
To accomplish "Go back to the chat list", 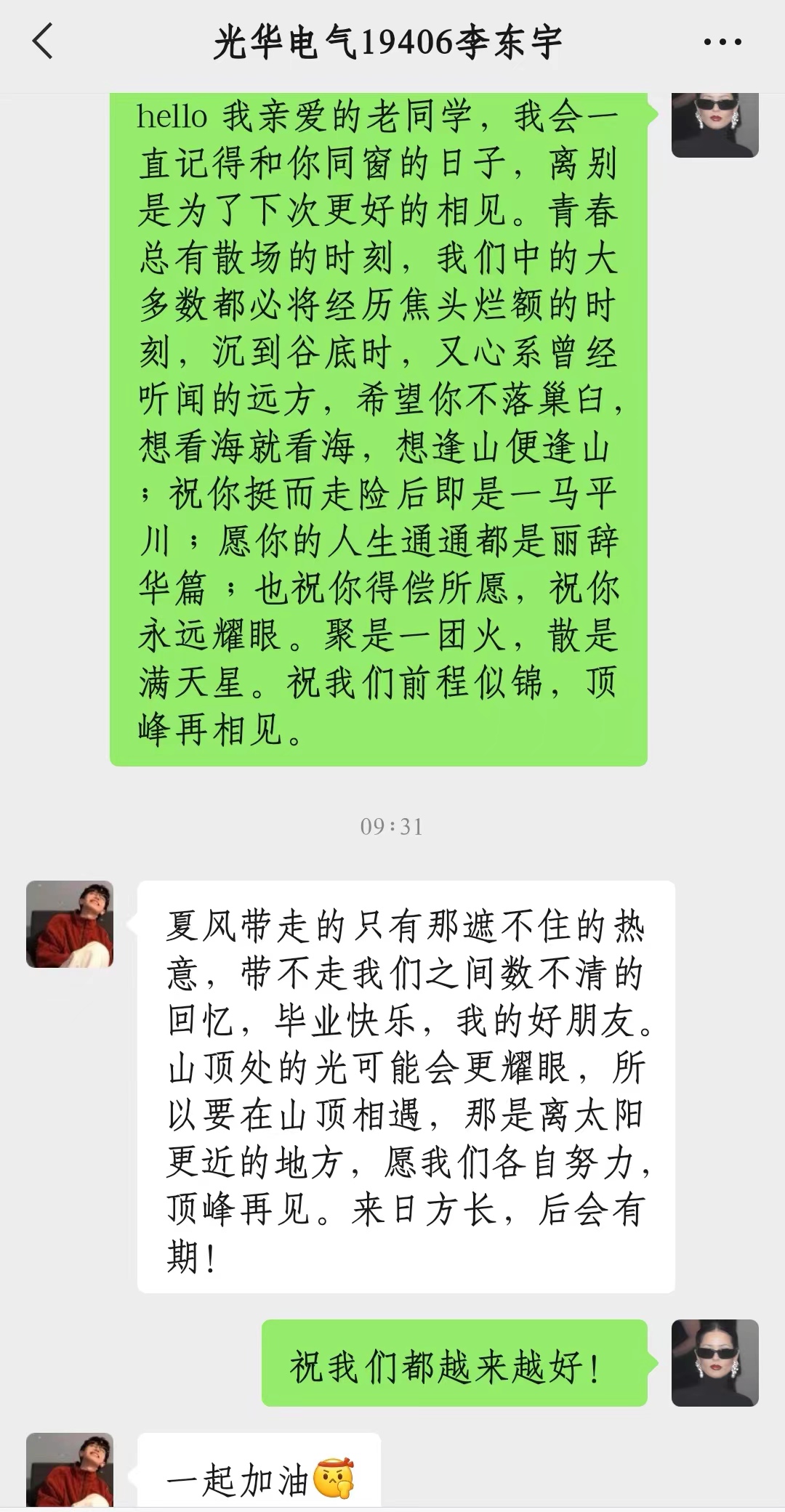I will click(x=44, y=41).
